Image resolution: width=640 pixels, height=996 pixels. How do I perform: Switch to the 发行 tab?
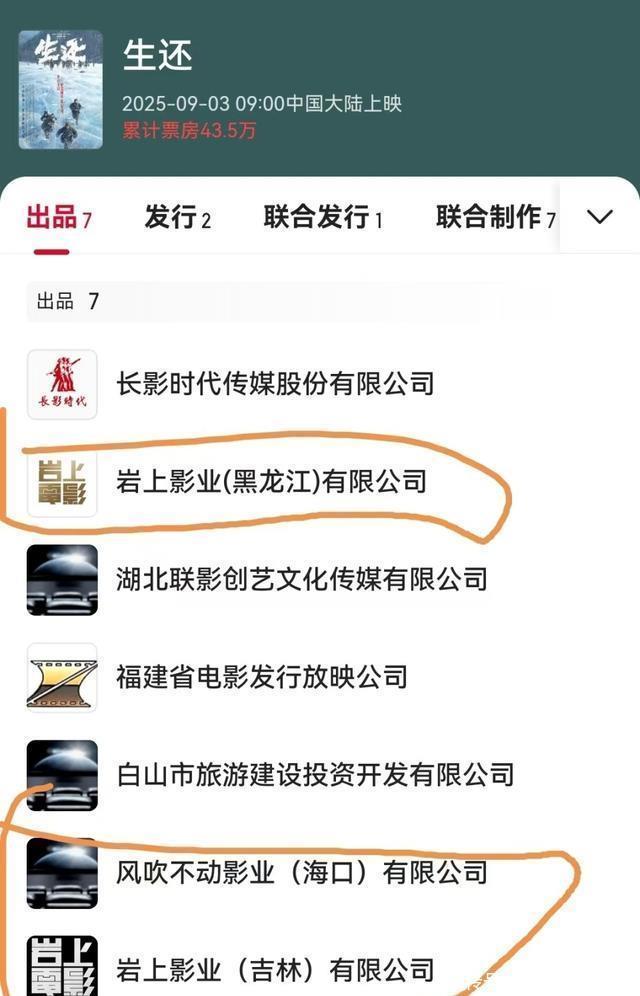click(177, 217)
